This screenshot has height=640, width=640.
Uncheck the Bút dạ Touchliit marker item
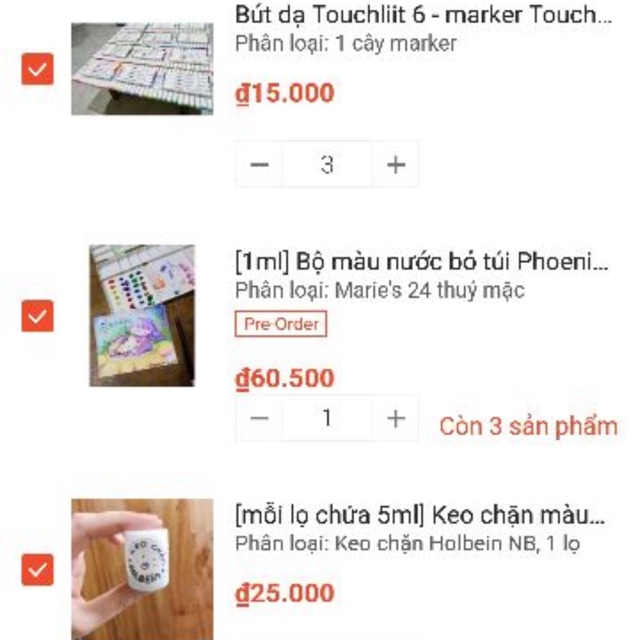(x=38, y=70)
